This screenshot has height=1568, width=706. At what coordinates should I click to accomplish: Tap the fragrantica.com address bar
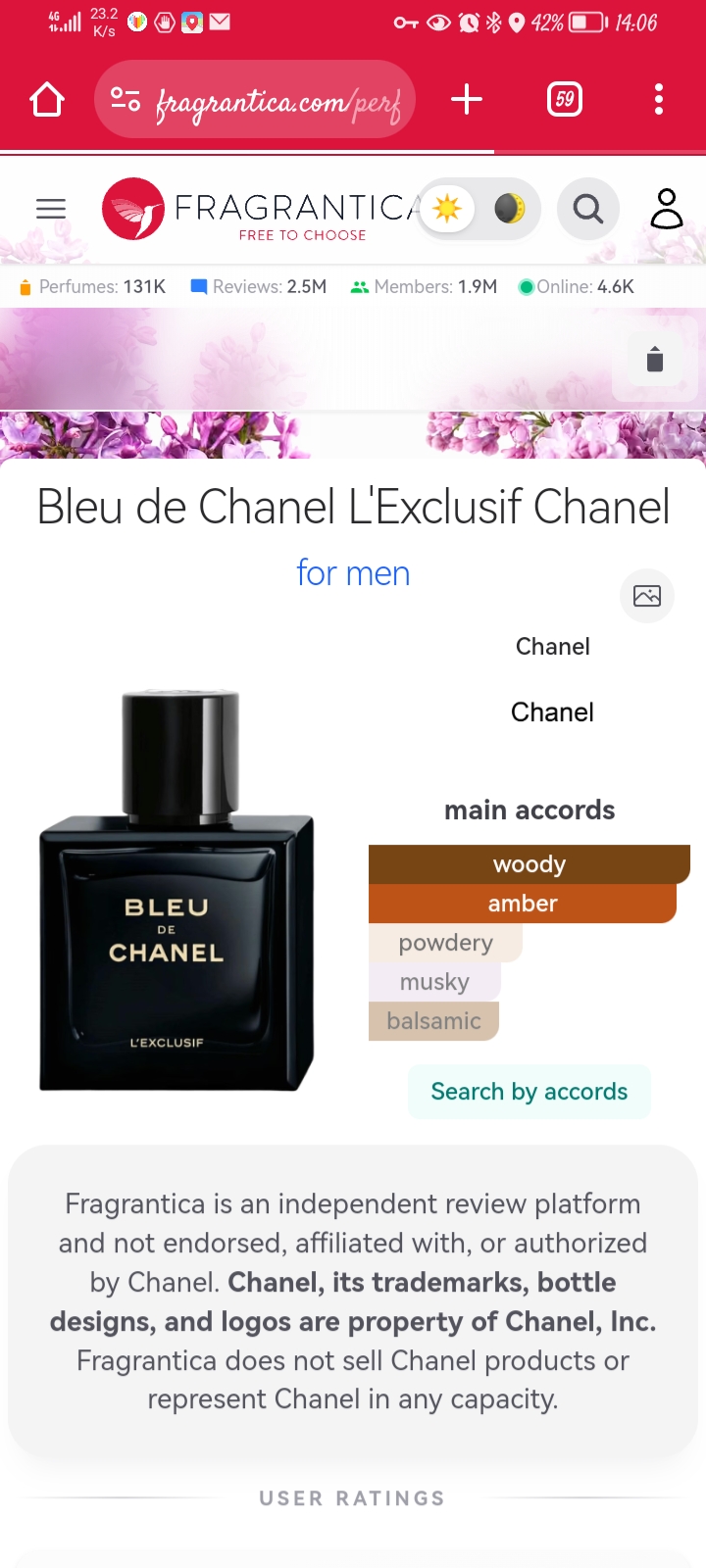[x=255, y=99]
